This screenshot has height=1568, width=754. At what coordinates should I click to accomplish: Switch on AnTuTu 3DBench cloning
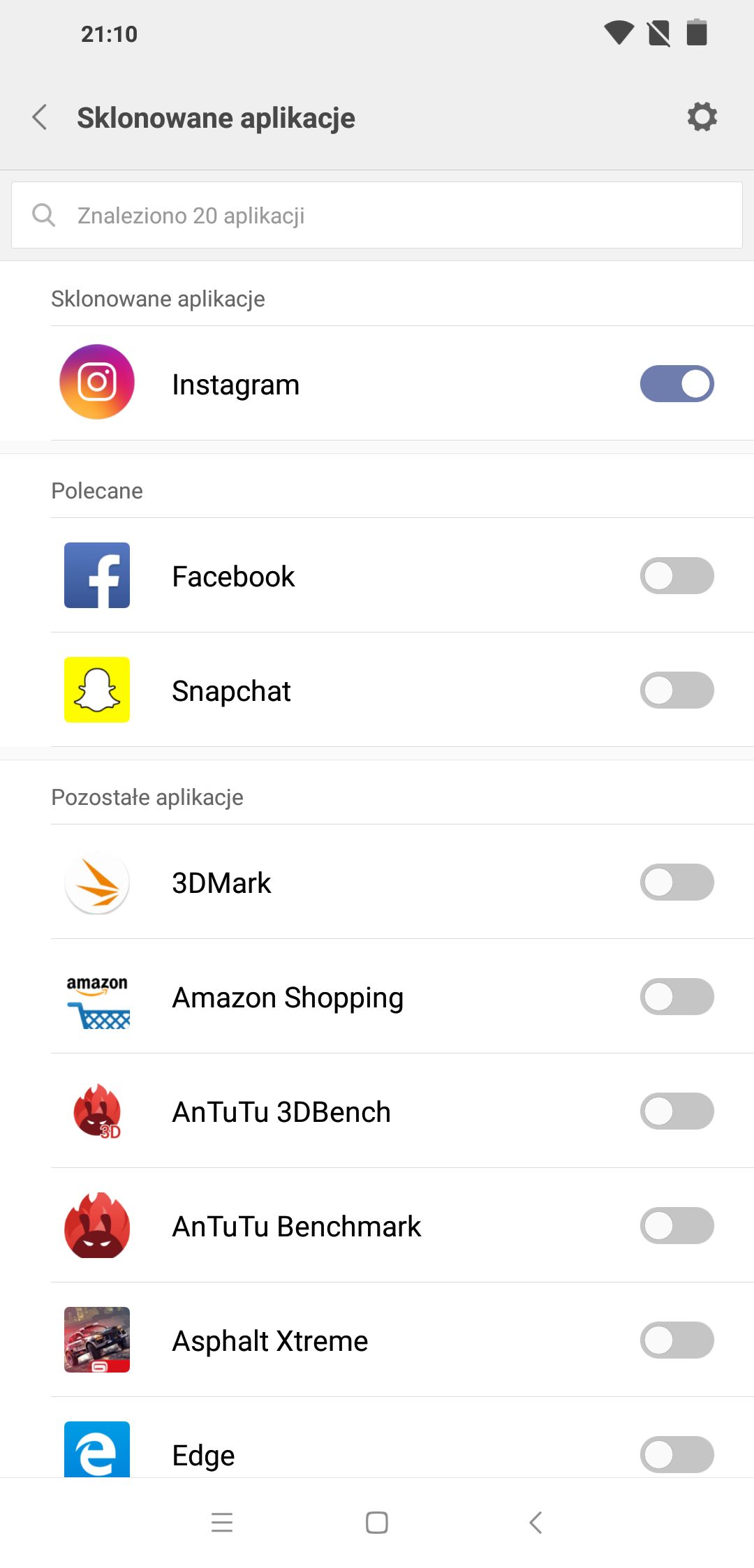pos(677,1111)
